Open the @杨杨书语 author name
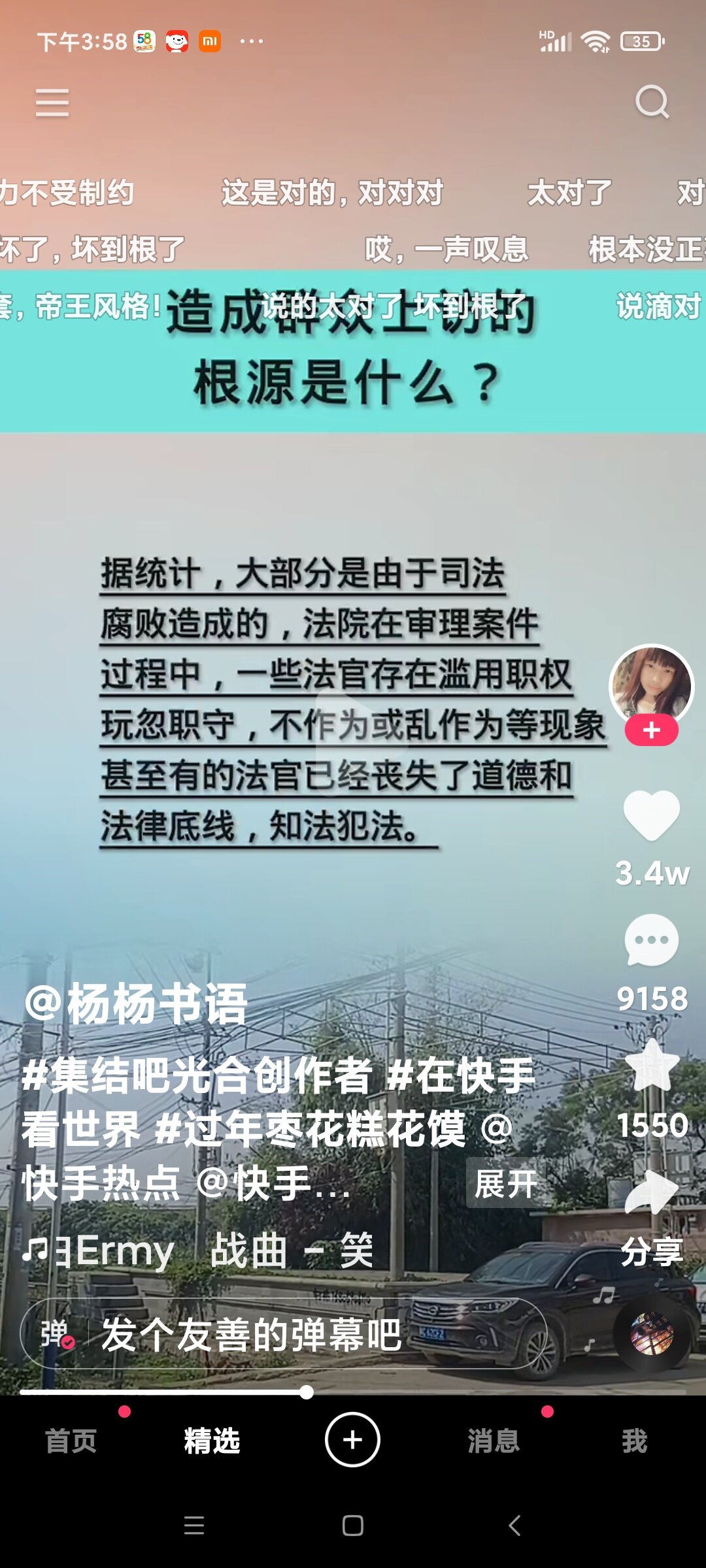 point(136,1004)
